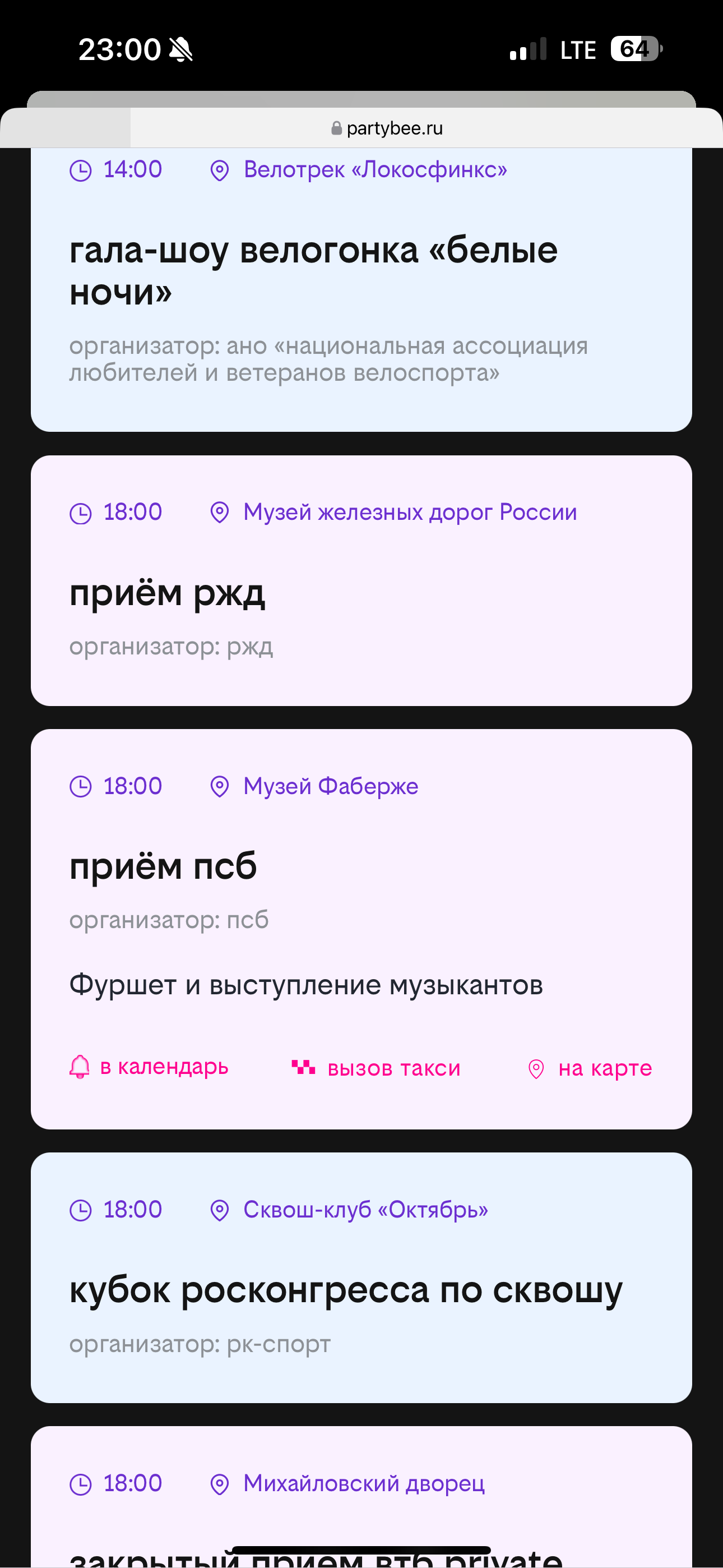Viewport: 723px width, 1568px height.
Task: Tap the partybee.ru address bar
Action: 387,128
